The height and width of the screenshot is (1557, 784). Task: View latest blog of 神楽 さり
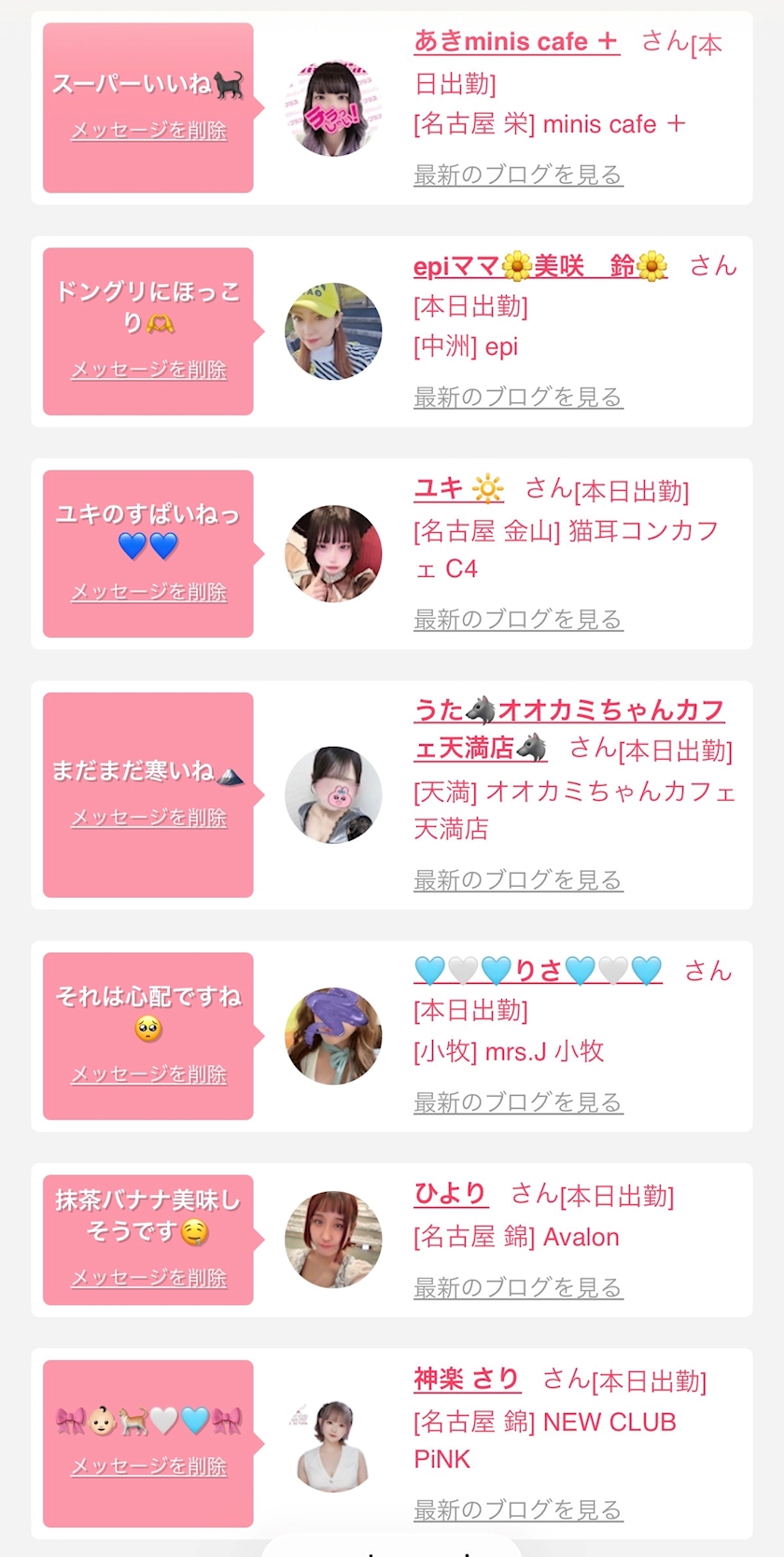pos(518,1509)
